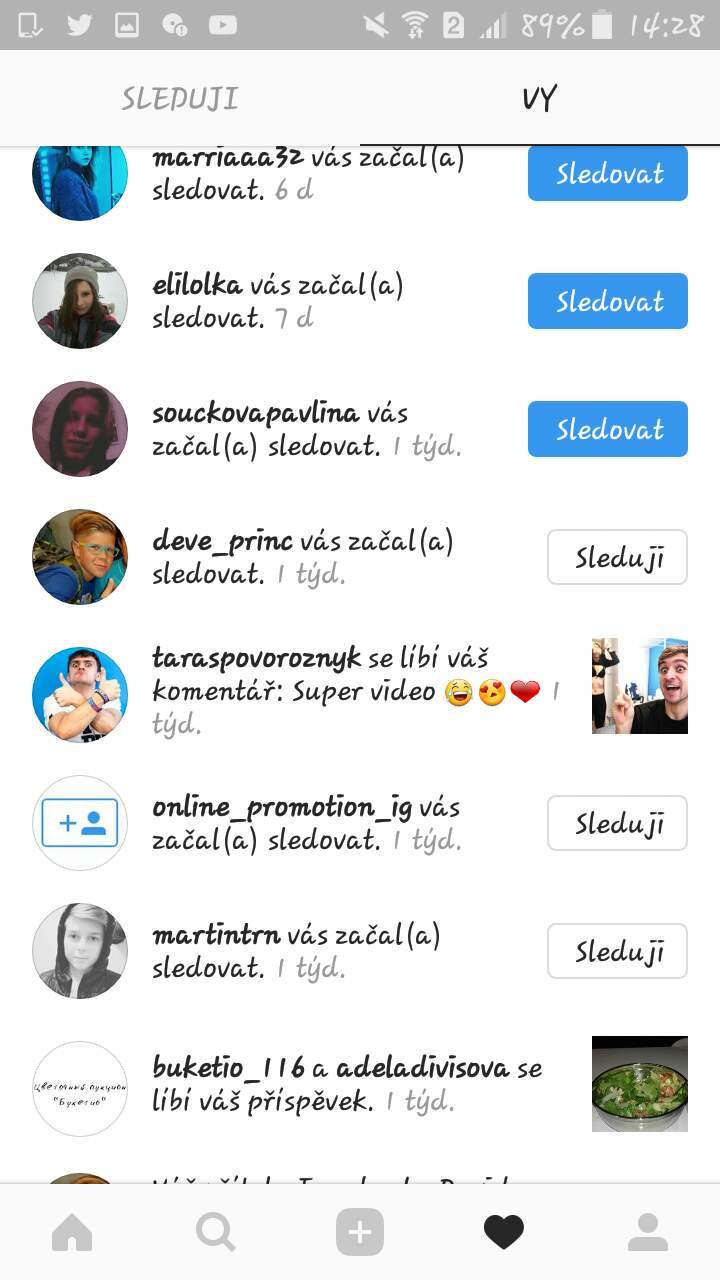Viewport: 720px width, 1280px height.
Task: Open salad post liked by buketio_116
Action: click(640, 1084)
